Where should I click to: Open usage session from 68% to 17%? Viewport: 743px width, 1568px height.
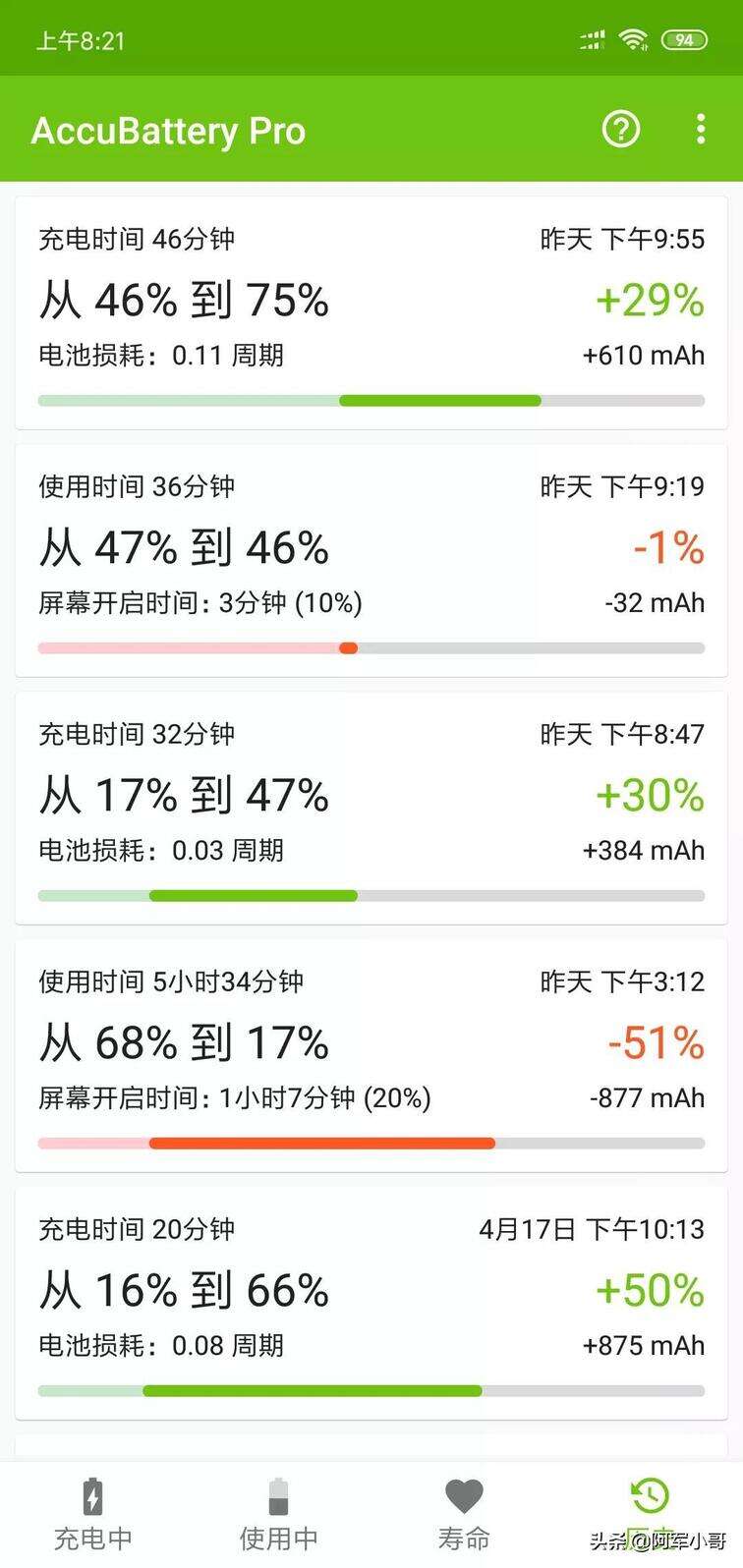371,1056
